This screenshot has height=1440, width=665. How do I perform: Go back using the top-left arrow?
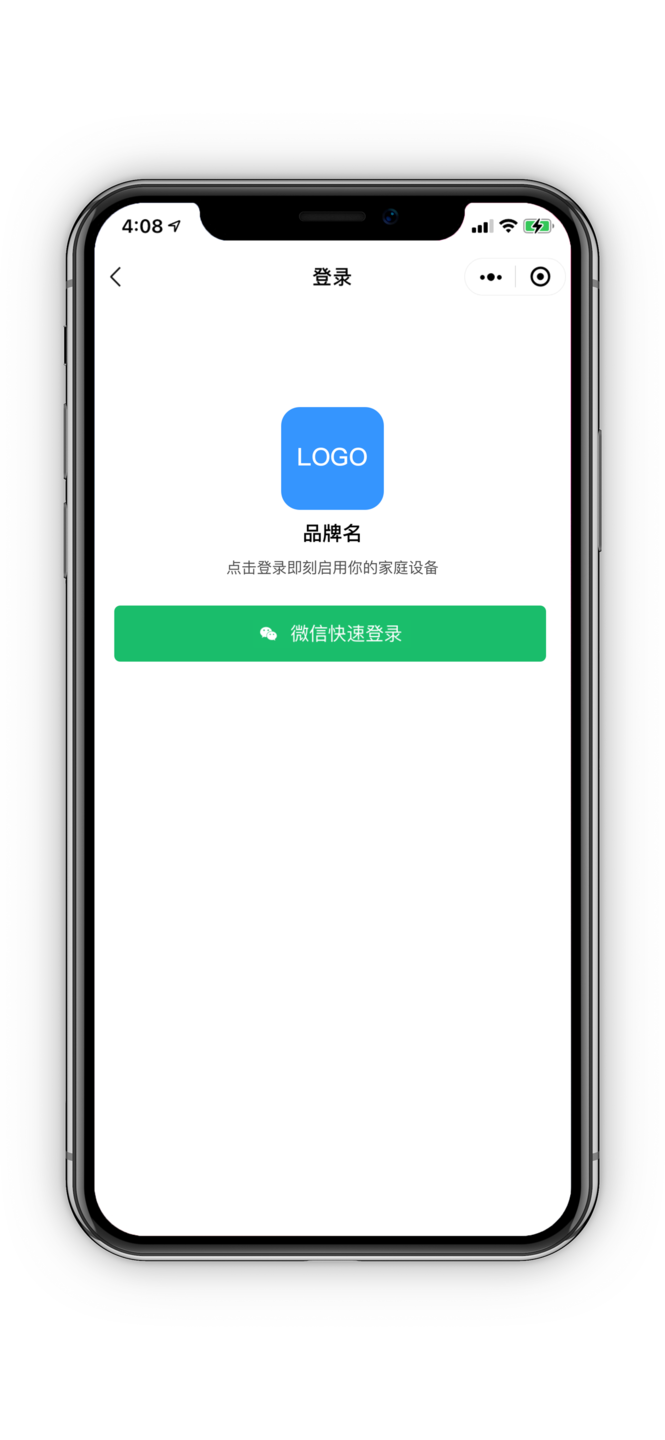click(x=116, y=277)
